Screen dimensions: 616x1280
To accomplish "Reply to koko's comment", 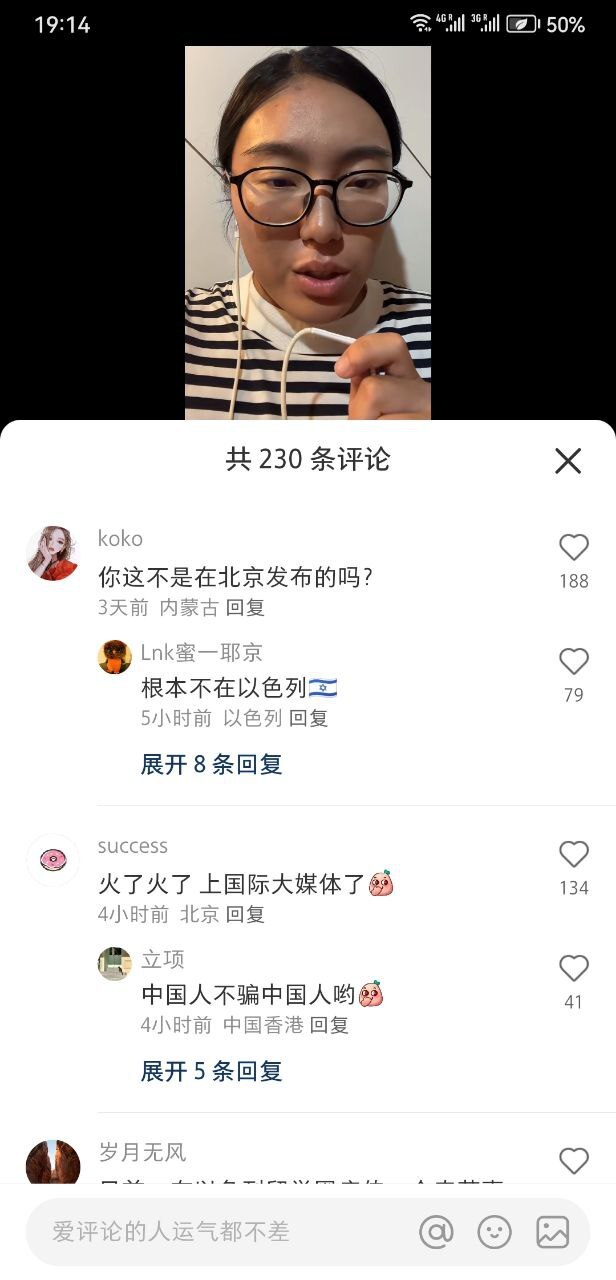I will pyautogui.click(x=245, y=607).
